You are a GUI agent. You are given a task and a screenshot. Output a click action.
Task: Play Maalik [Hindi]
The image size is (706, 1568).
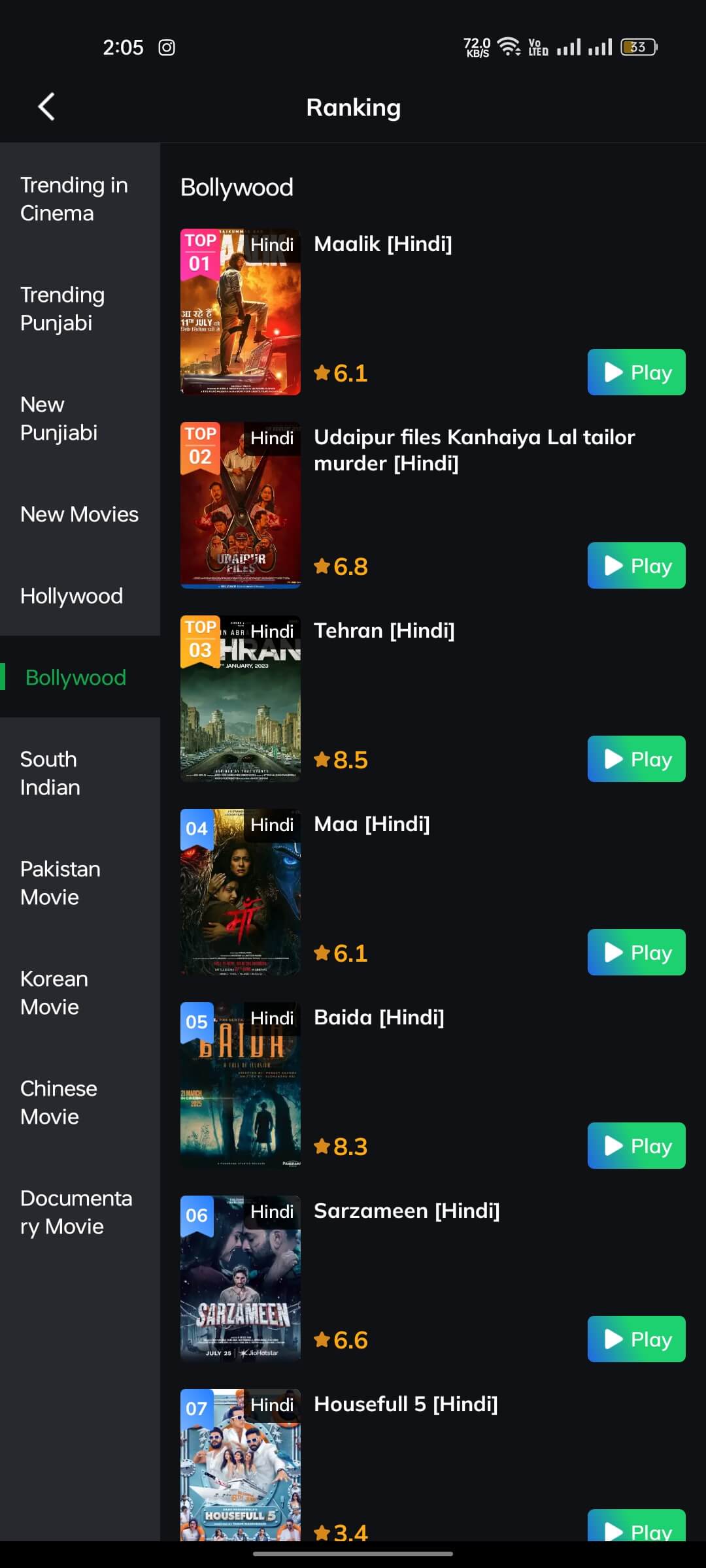pyautogui.click(x=635, y=372)
